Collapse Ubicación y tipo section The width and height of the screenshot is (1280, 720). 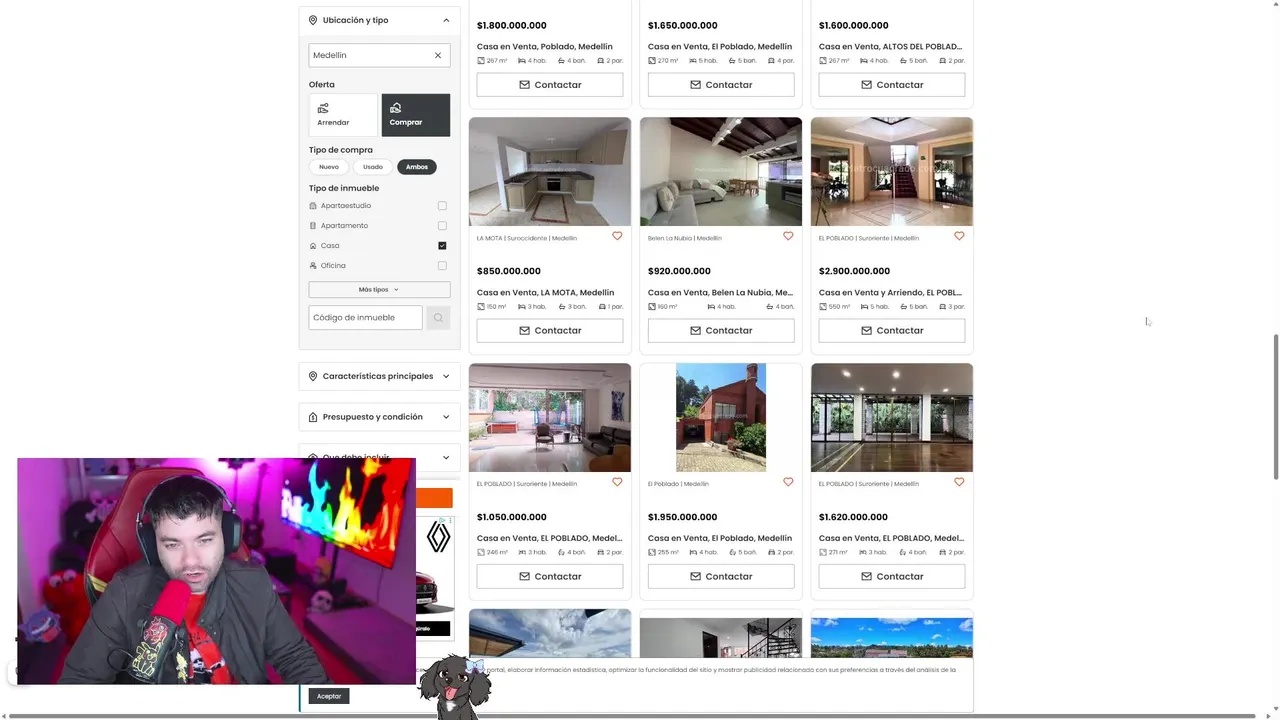coord(446,20)
